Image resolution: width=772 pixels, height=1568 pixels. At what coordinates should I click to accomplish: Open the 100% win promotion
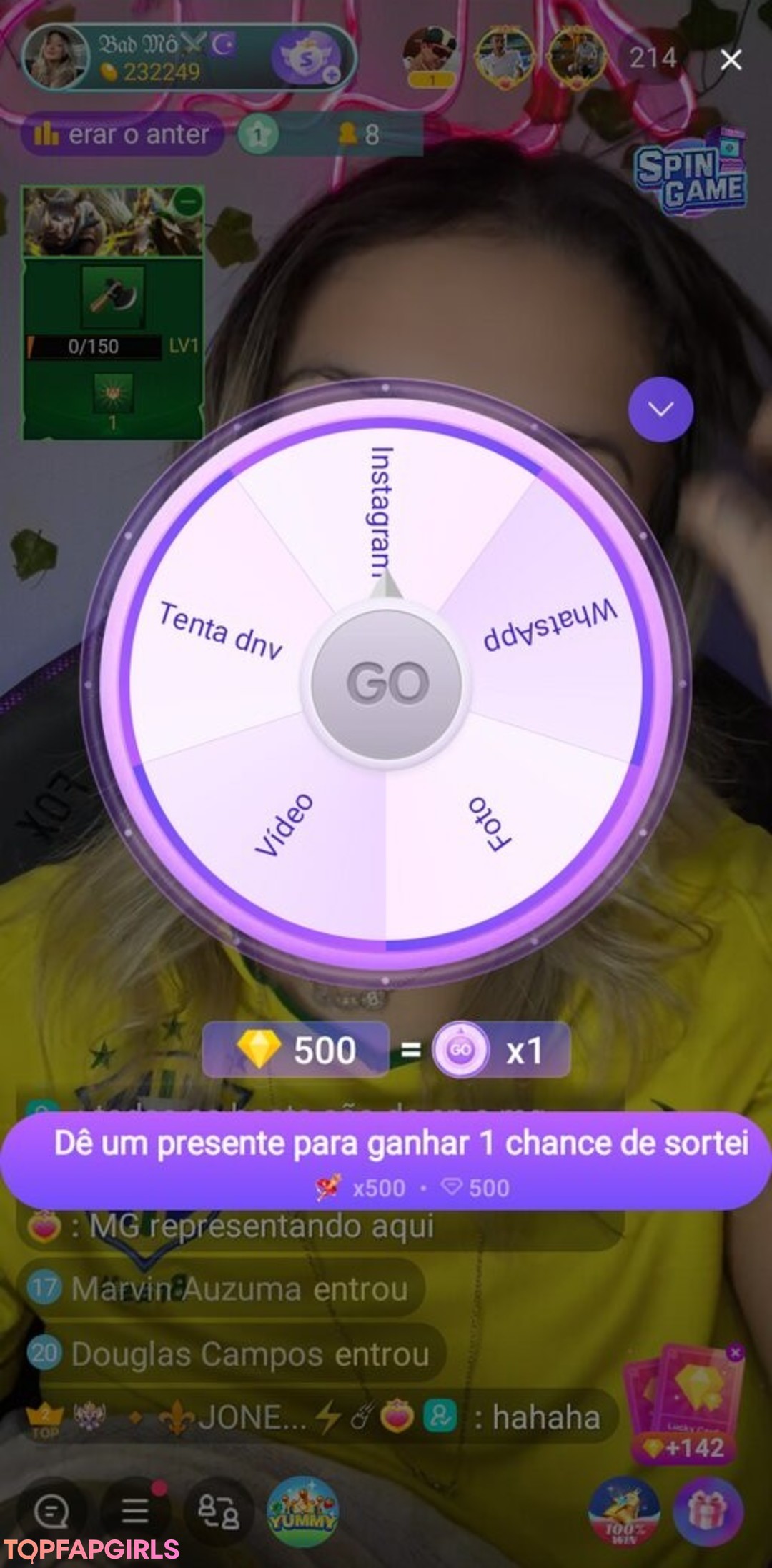tap(624, 1511)
